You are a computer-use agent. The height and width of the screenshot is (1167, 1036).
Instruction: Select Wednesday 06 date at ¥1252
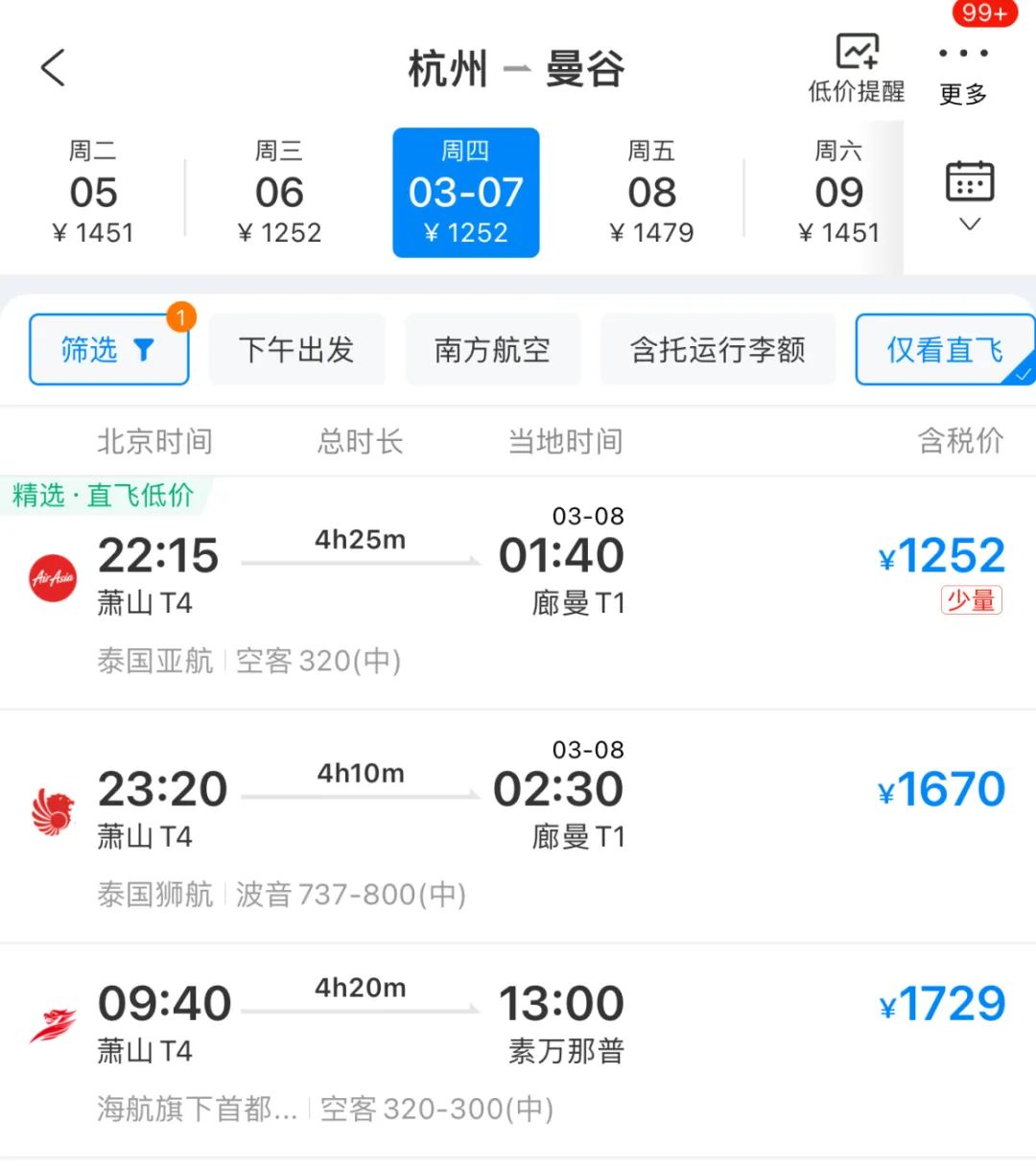279,193
